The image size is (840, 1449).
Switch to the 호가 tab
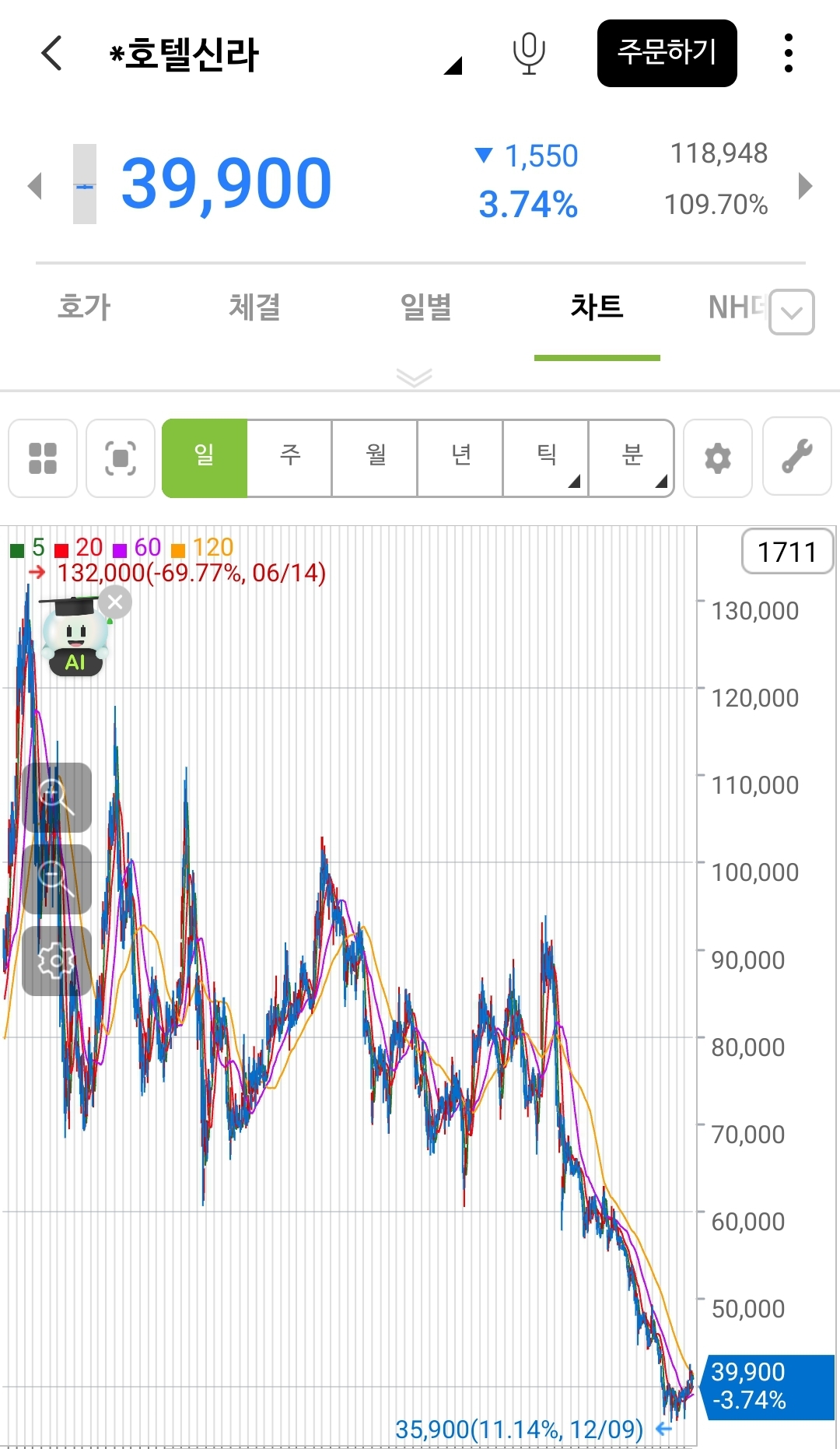tap(84, 307)
